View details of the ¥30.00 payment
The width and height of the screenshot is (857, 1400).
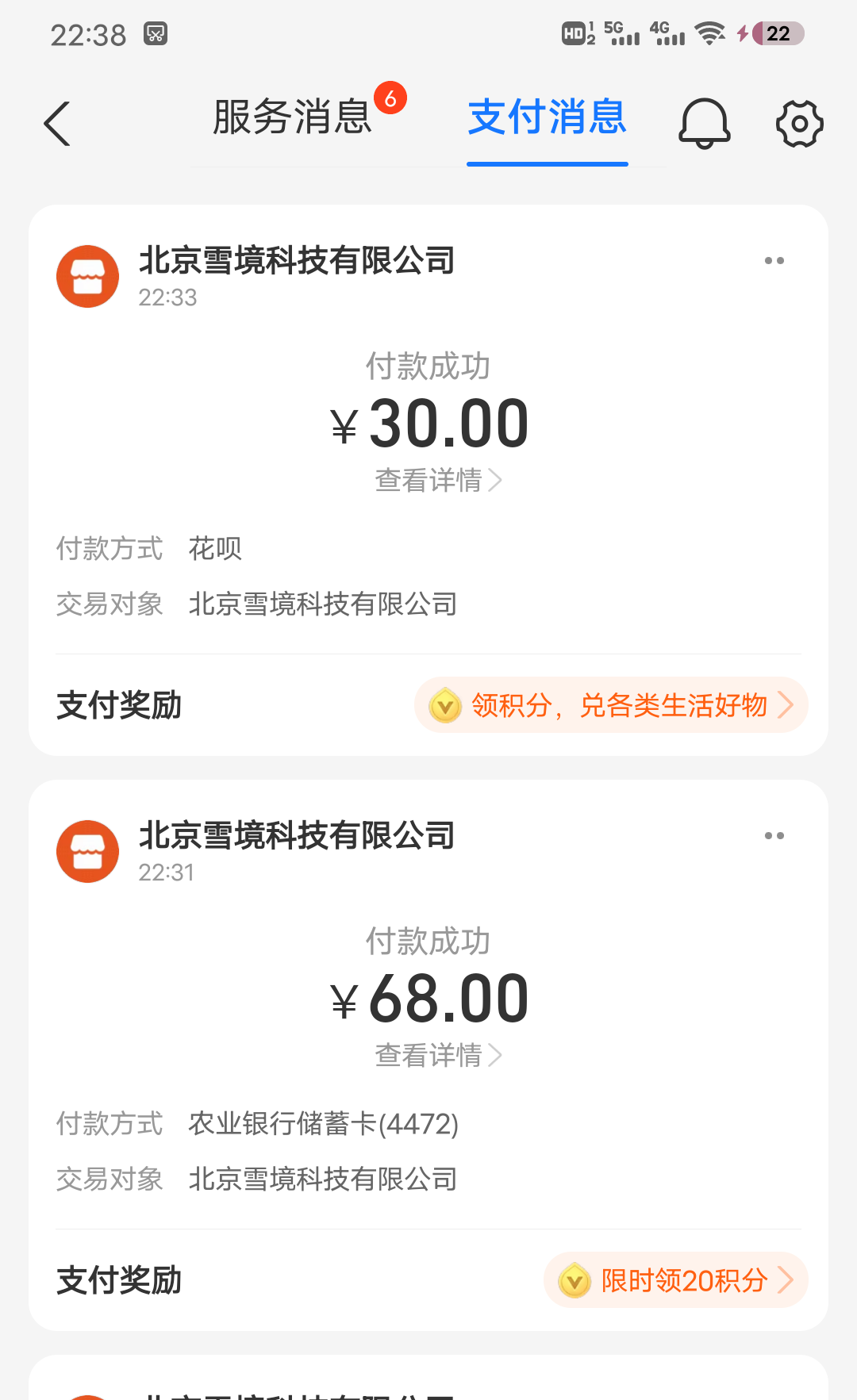click(437, 480)
